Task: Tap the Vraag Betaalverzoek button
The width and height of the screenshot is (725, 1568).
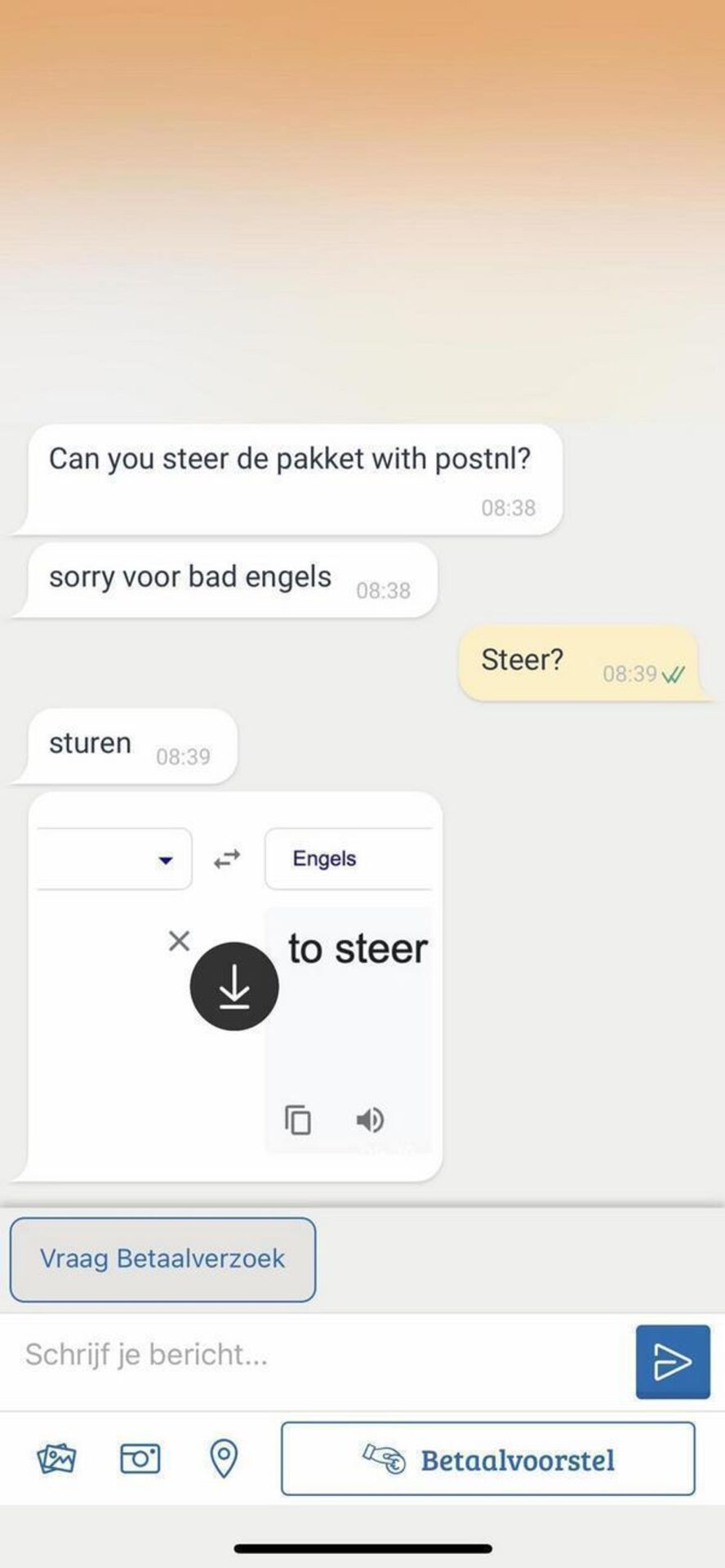Action: 162,1258
